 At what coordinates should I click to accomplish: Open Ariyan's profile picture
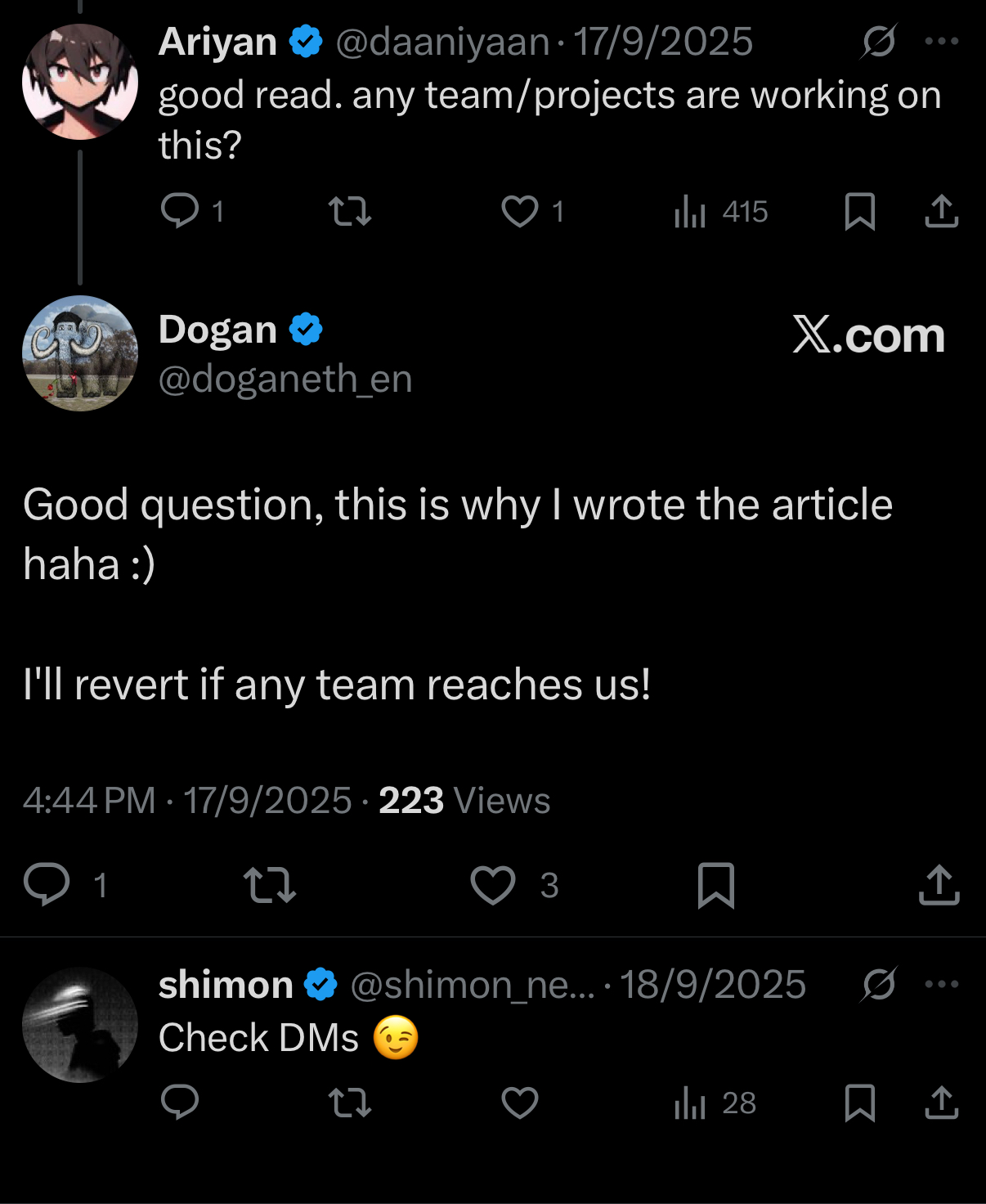(80, 82)
